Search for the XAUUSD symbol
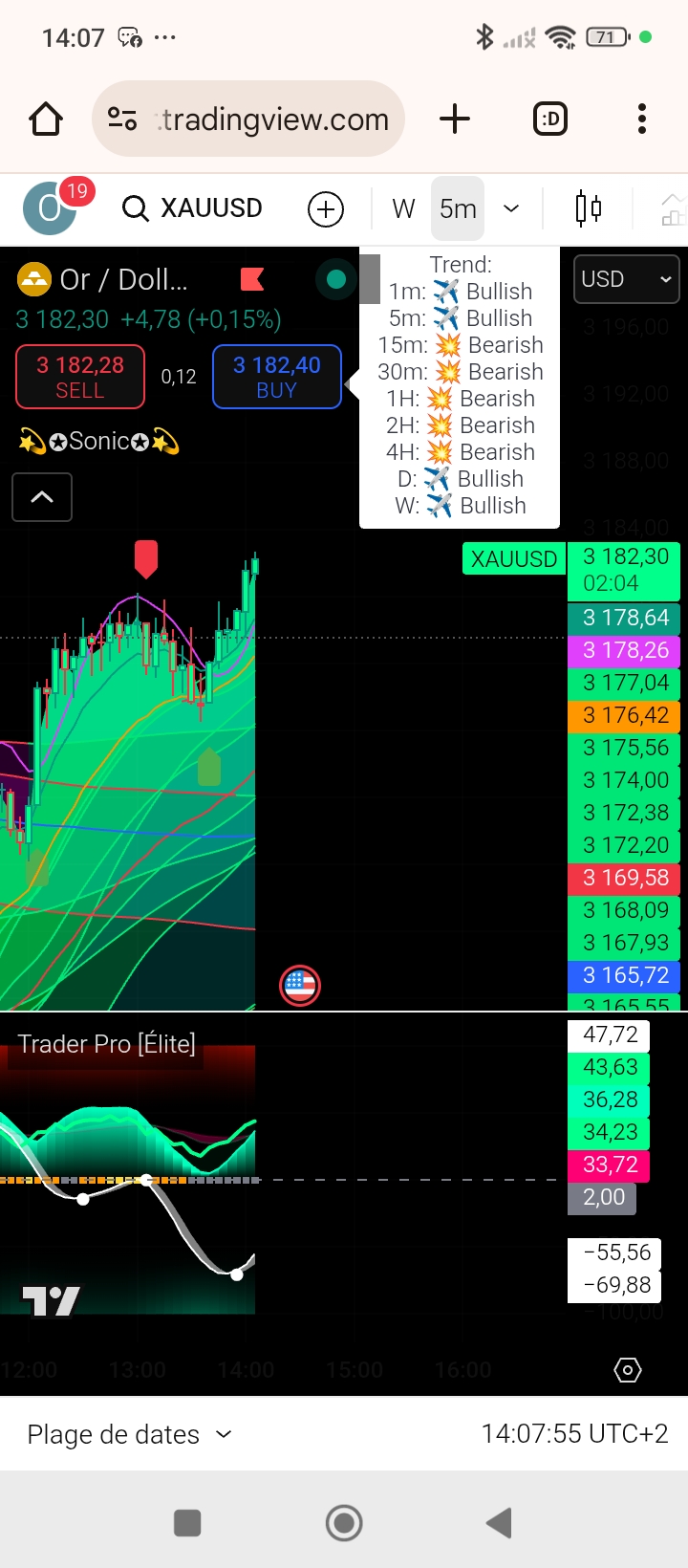The height and width of the screenshot is (1568, 688). 192,207
